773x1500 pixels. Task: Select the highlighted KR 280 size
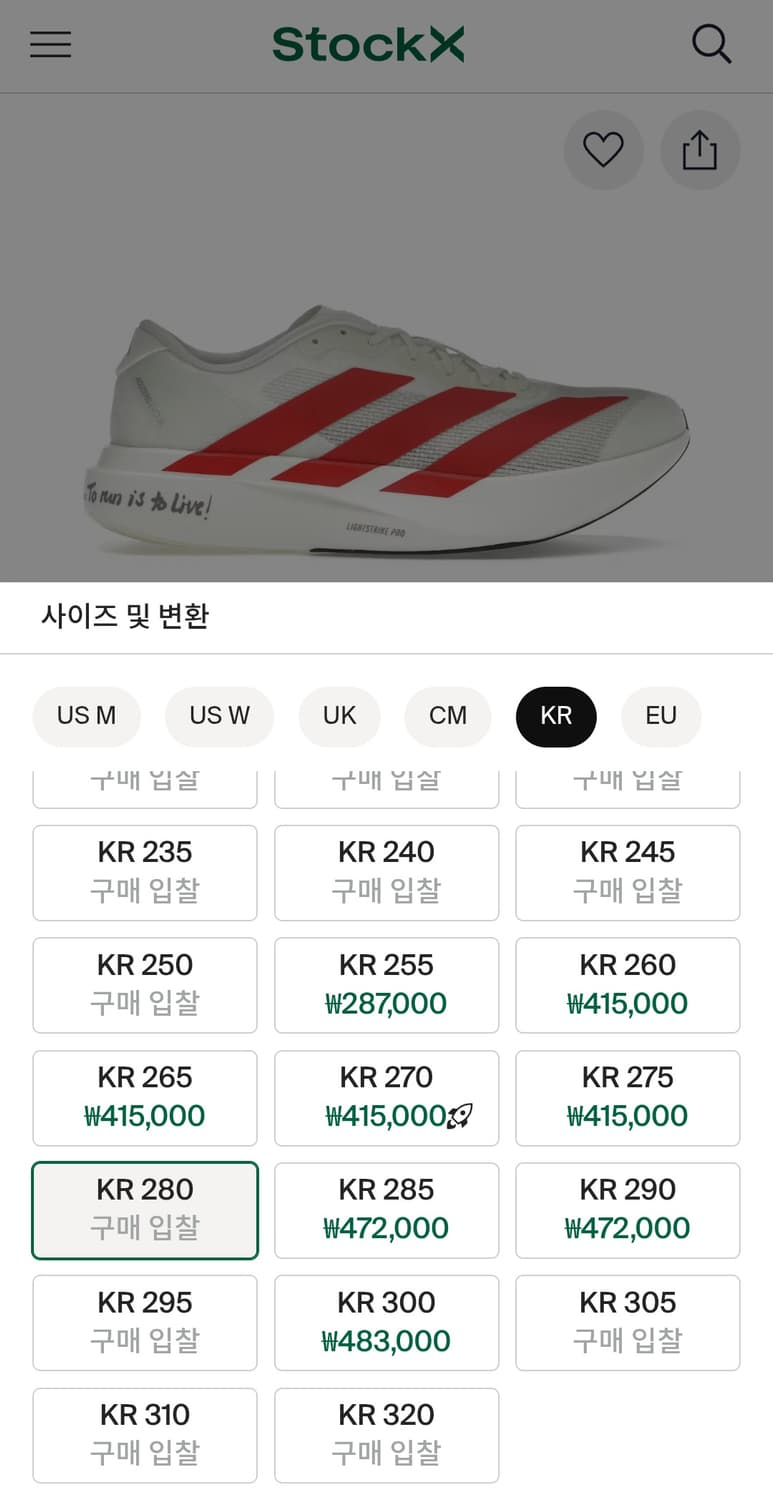pos(144,1209)
